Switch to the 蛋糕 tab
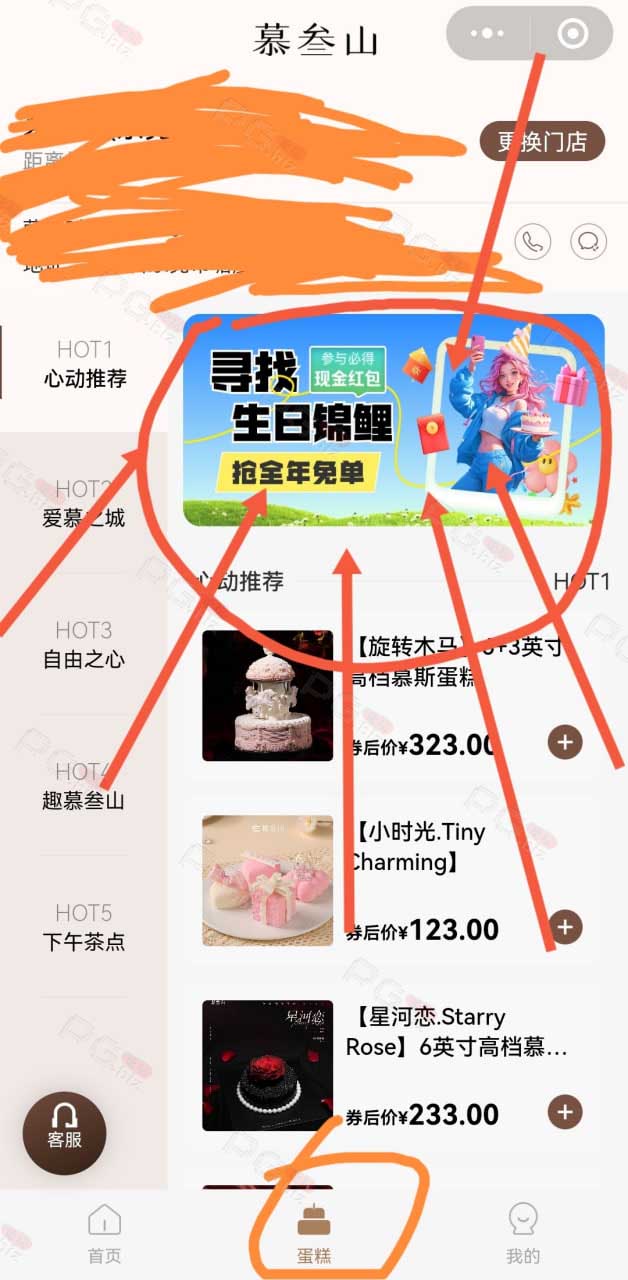The image size is (628, 1280). click(x=314, y=1233)
